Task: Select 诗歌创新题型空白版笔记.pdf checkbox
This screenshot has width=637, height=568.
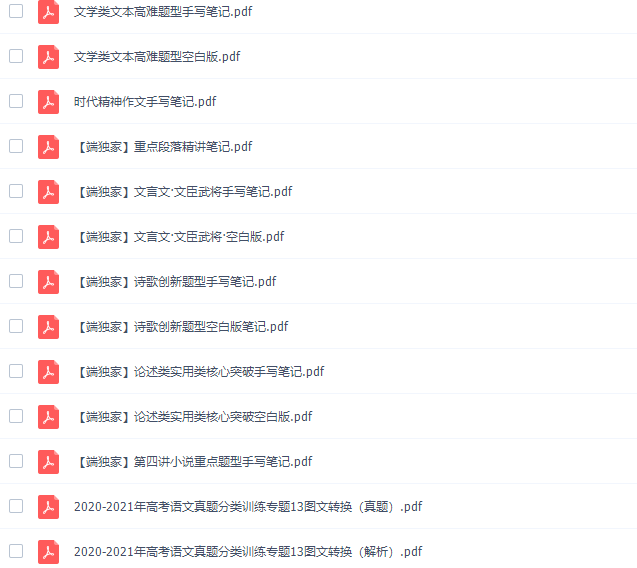Action: pos(16,326)
